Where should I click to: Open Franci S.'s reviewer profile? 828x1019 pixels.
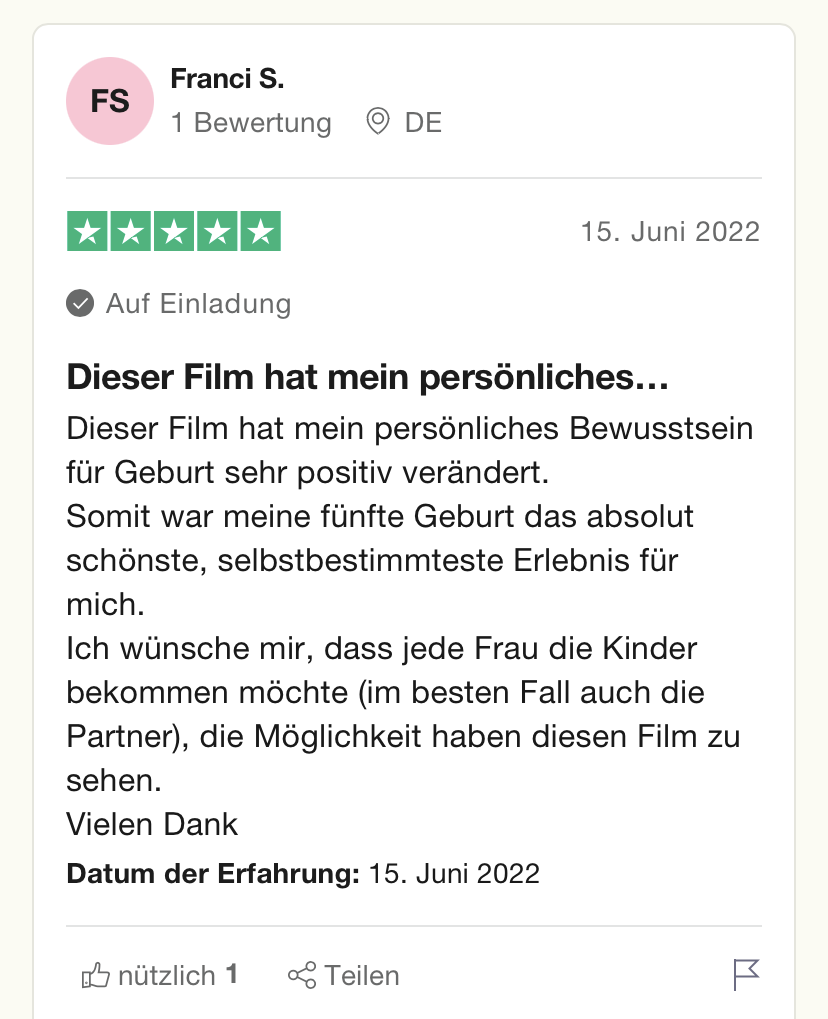(x=227, y=78)
